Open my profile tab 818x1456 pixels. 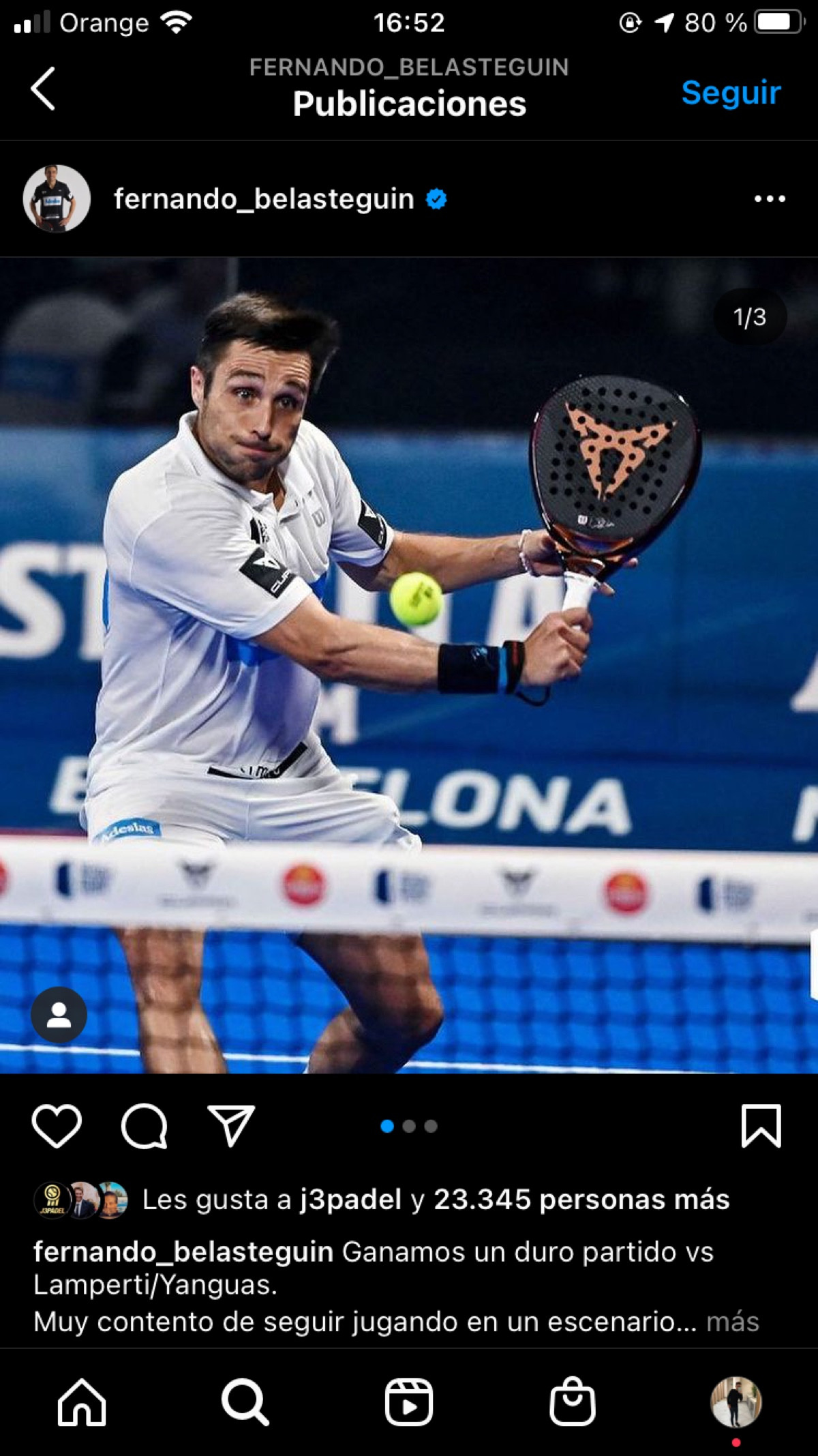(736, 1403)
